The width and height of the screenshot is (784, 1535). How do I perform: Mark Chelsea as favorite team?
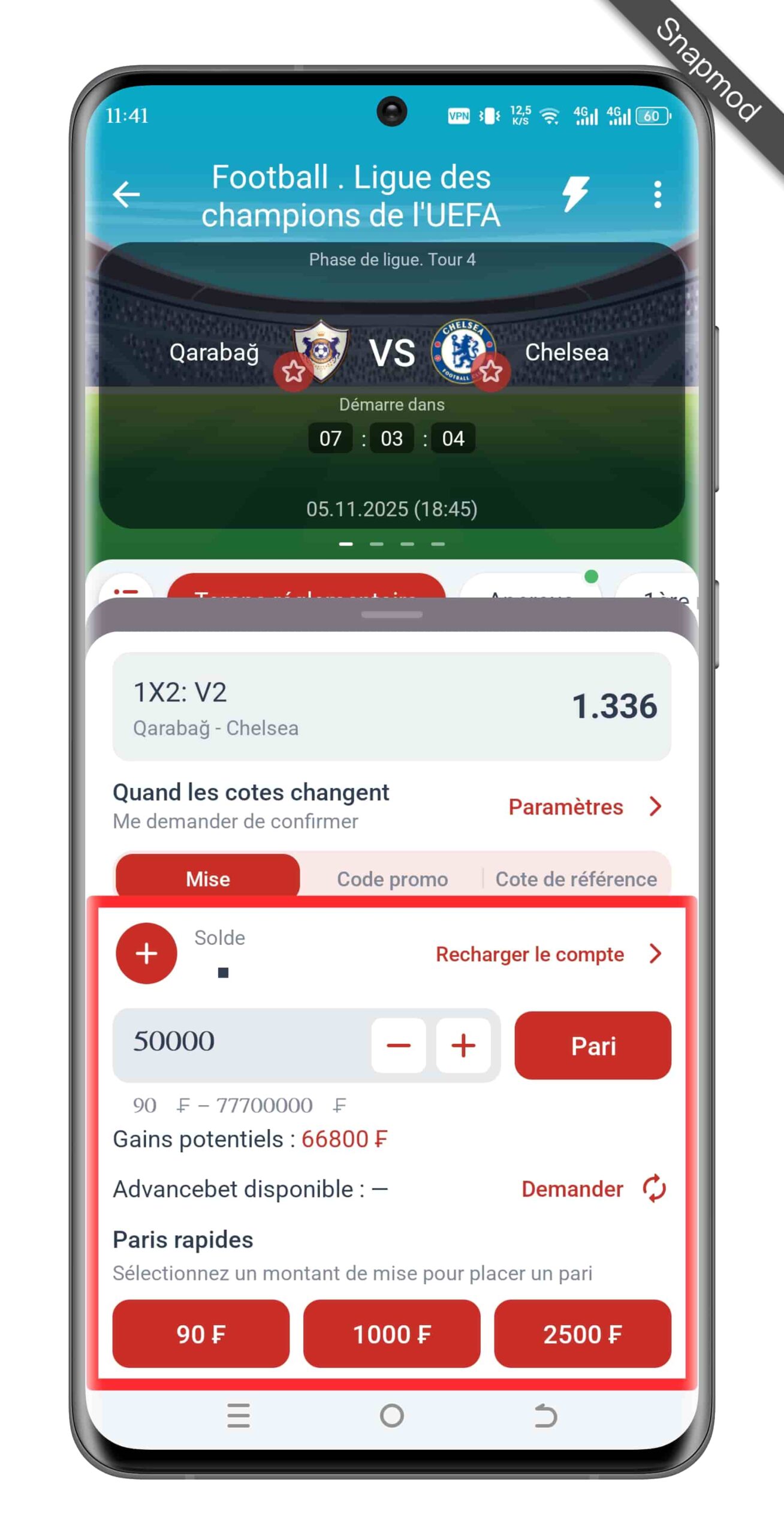[x=491, y=372]
